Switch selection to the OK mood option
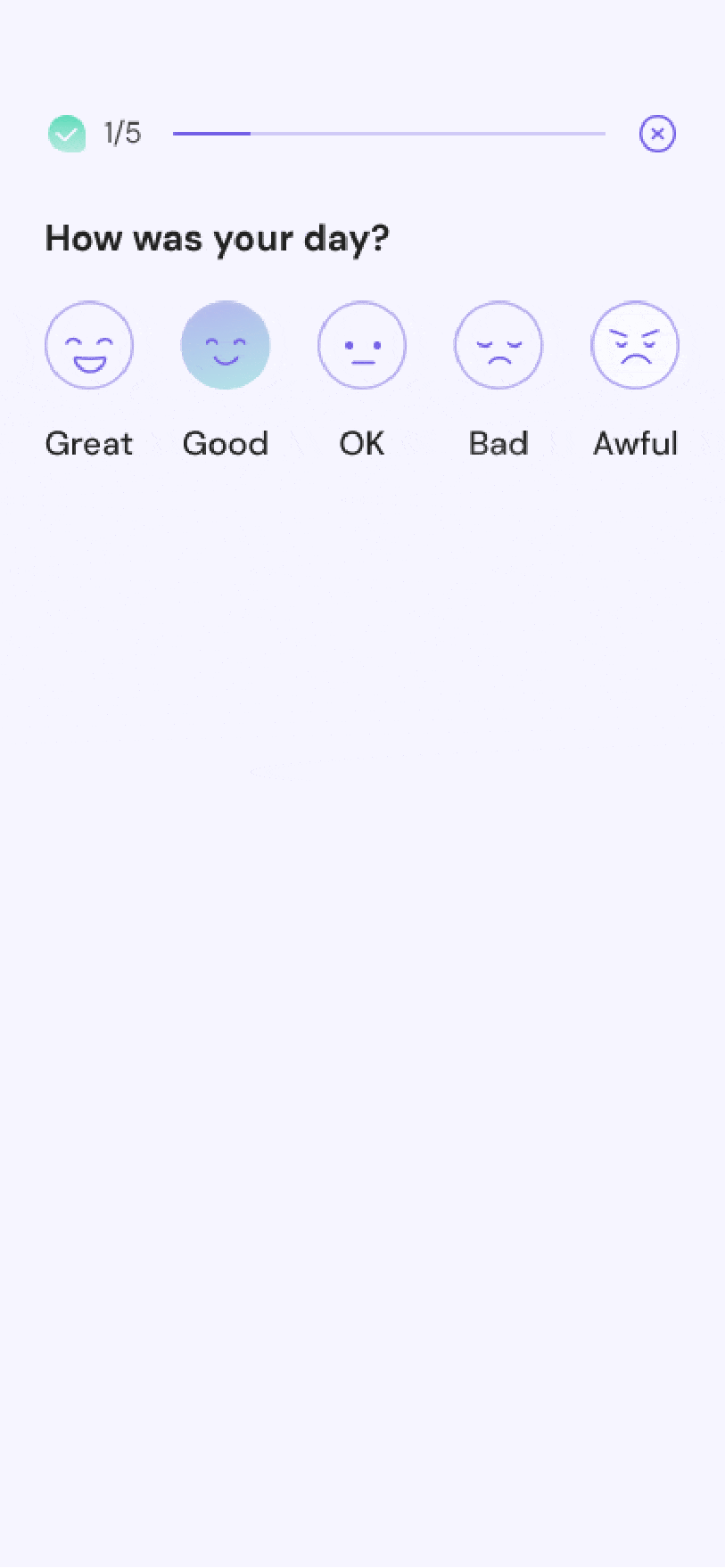Viewport: 725px width, 1568px height. point(362,345)
